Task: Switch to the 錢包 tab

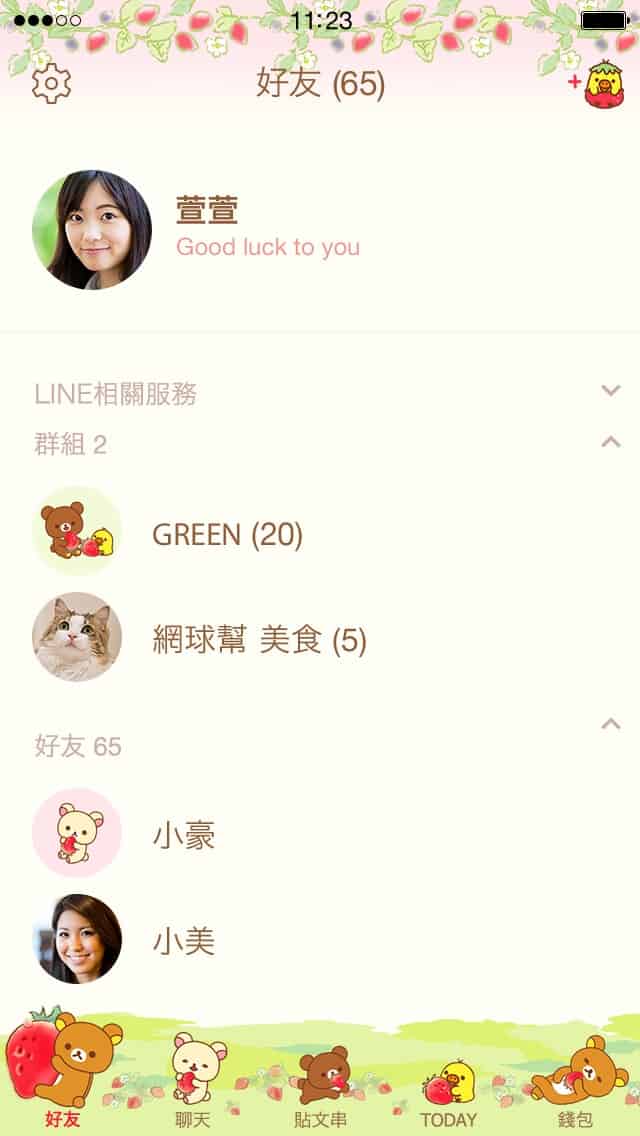Action: tap(577, 1085)
